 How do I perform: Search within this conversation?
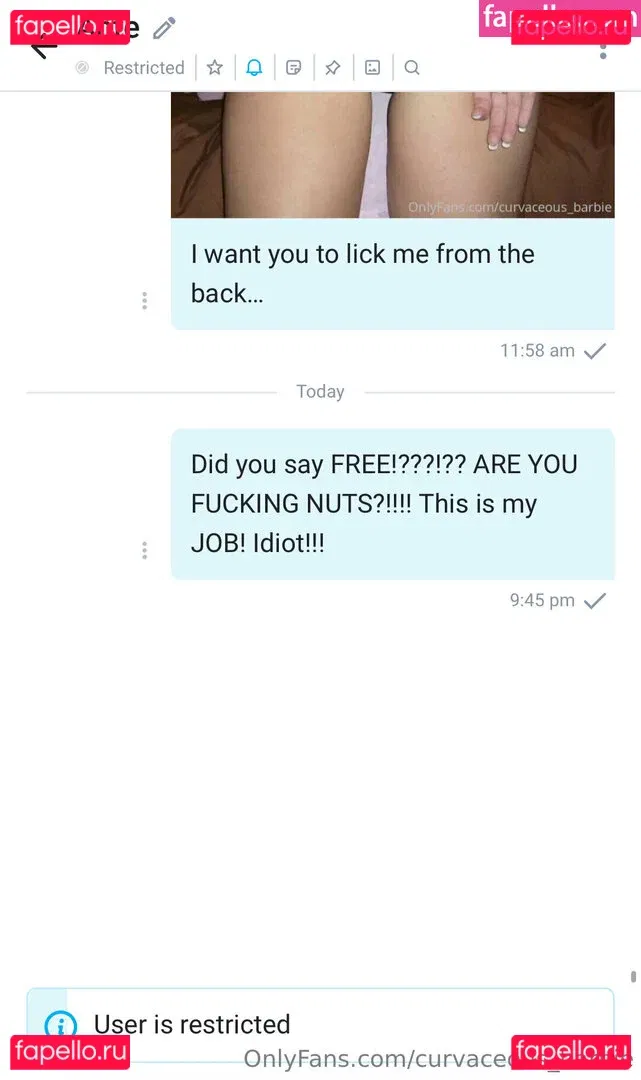tap(412, 68)
